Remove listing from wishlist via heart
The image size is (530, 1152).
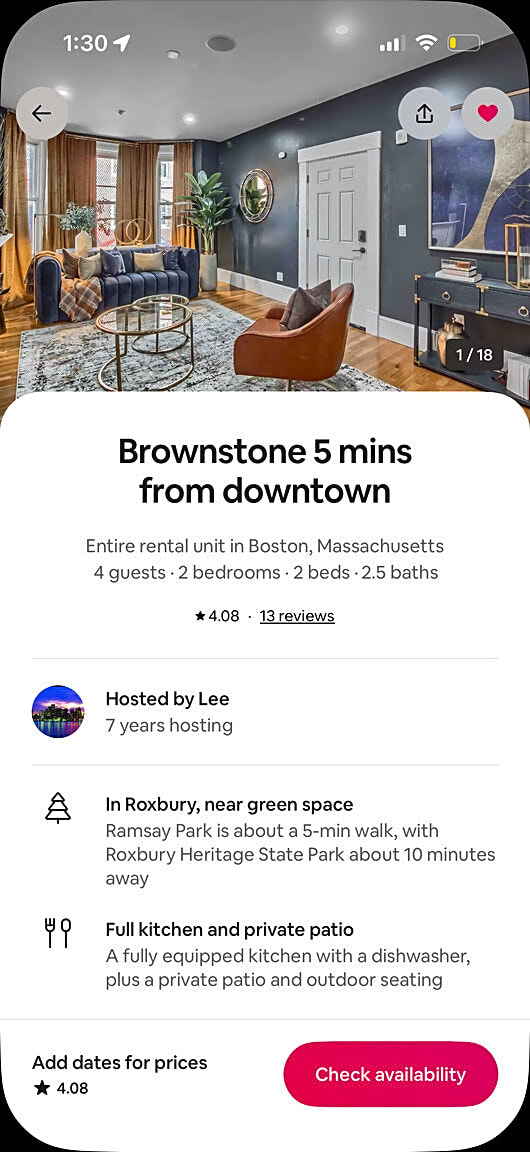pos(488,113)
